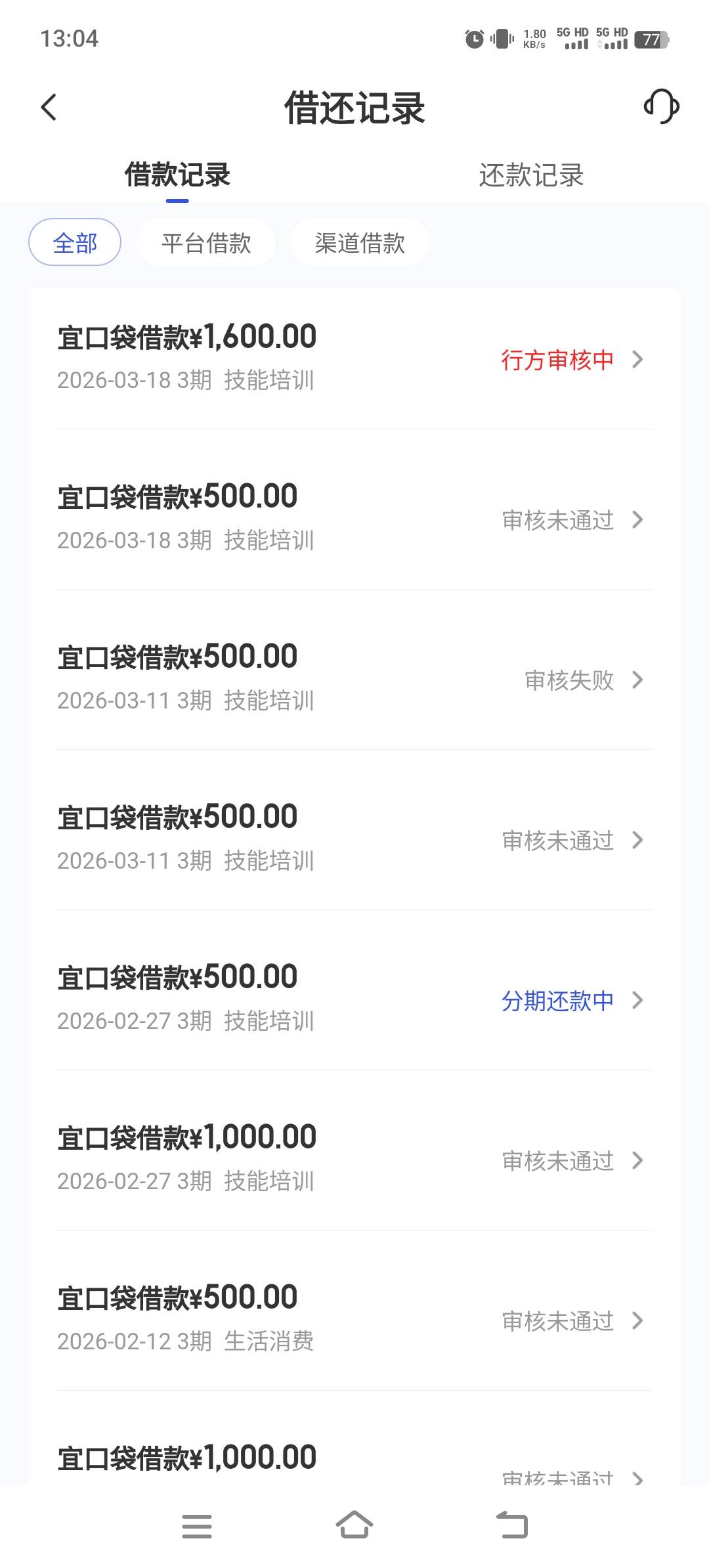Go back from 借还记录 page
This screenshot has height=1568, width=709.
[49, 108]
